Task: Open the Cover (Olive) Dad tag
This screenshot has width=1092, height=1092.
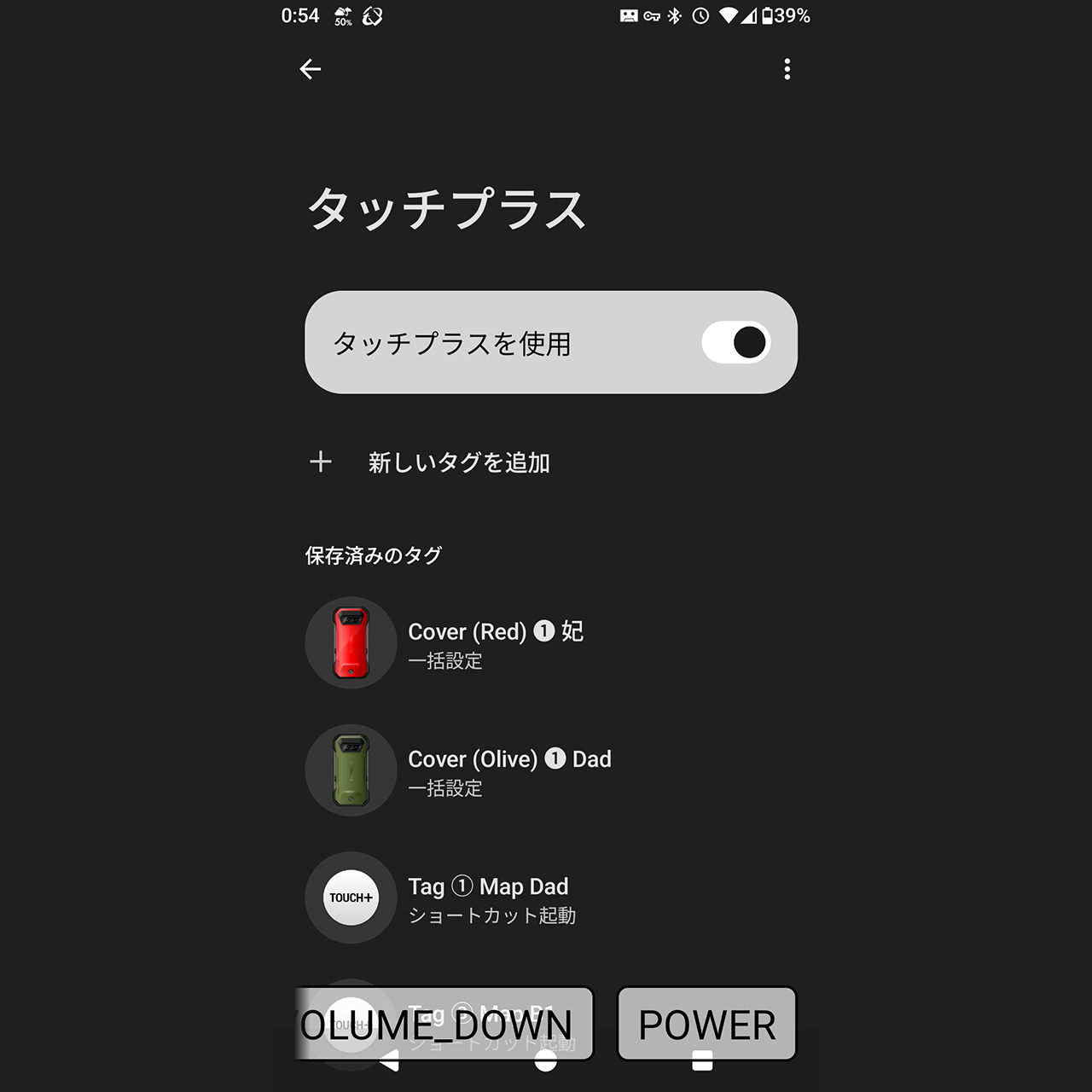Action: [508, 770]
